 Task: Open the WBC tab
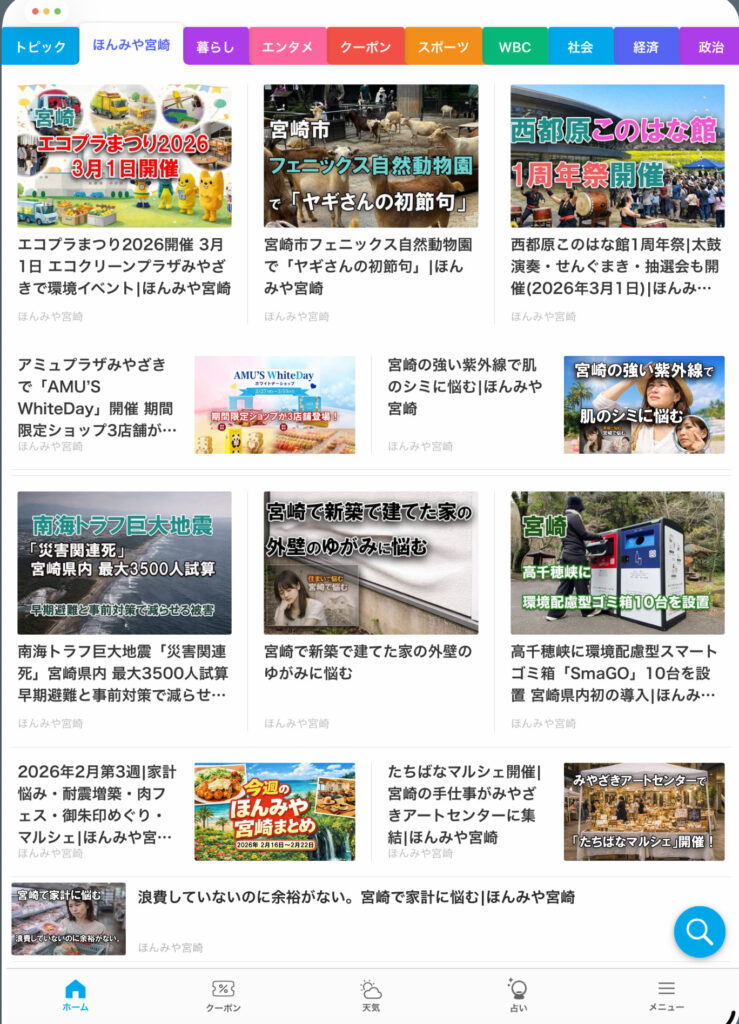(514, 47)
